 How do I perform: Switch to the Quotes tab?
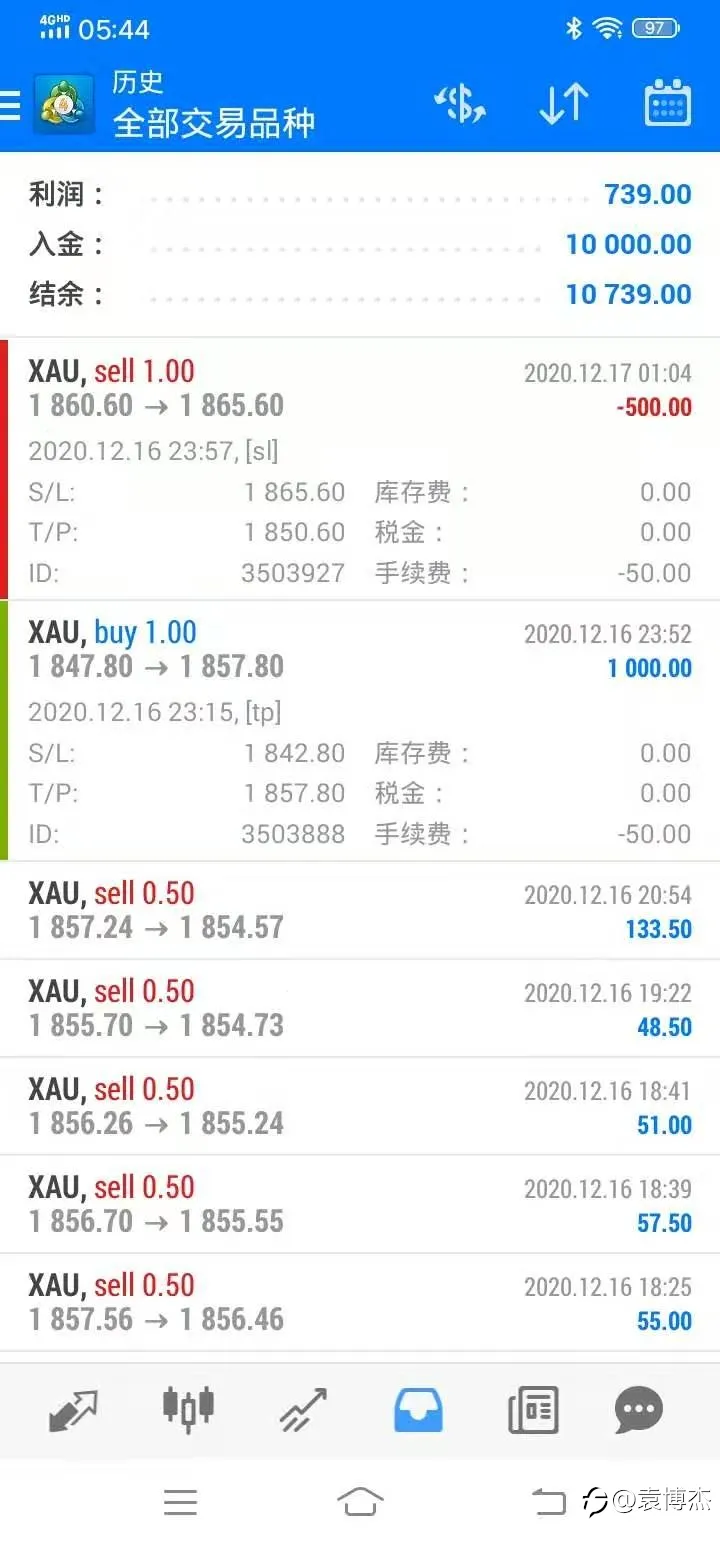(74, 1411)
